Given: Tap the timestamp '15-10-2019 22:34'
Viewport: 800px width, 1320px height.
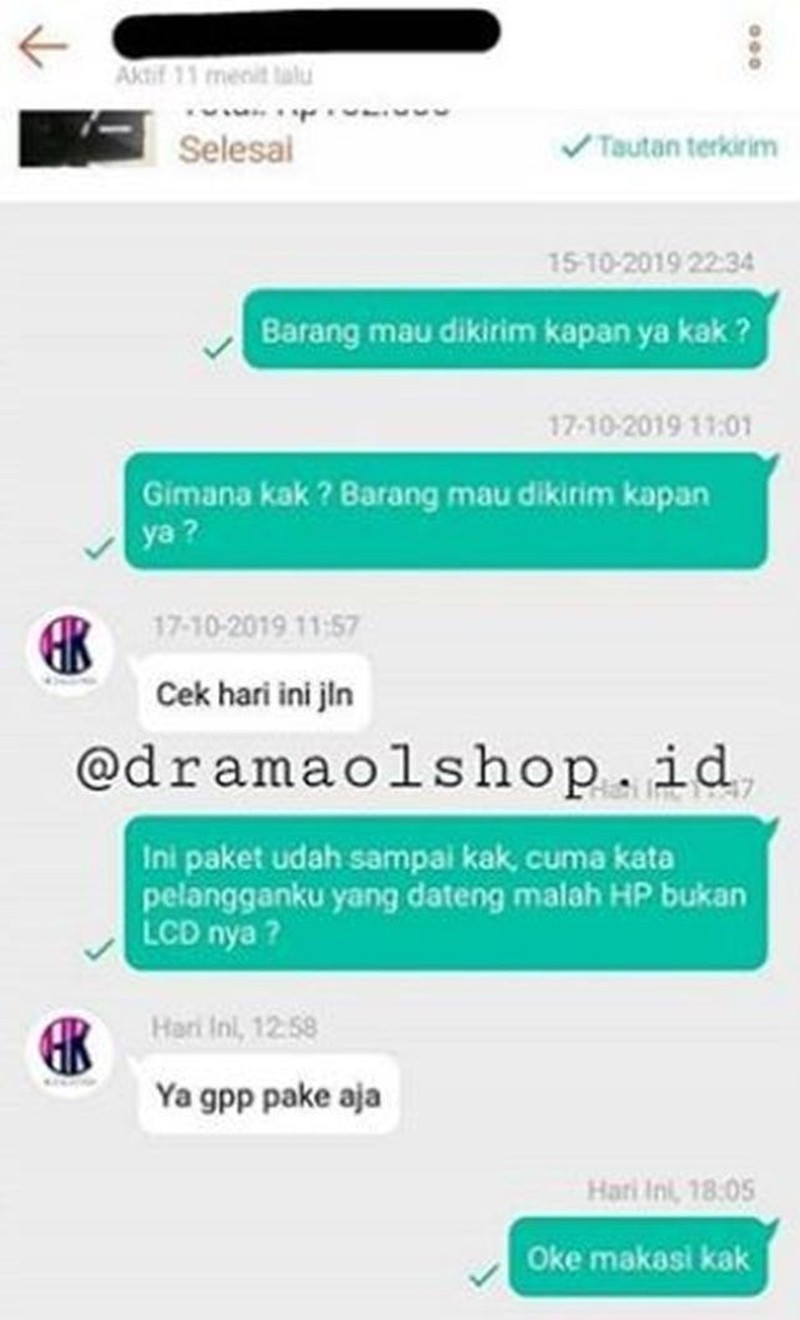Looking at the screenshot, I should (655, 262).
